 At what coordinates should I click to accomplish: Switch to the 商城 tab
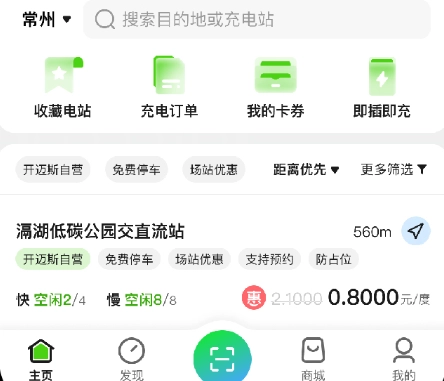(x=313, y=359)
